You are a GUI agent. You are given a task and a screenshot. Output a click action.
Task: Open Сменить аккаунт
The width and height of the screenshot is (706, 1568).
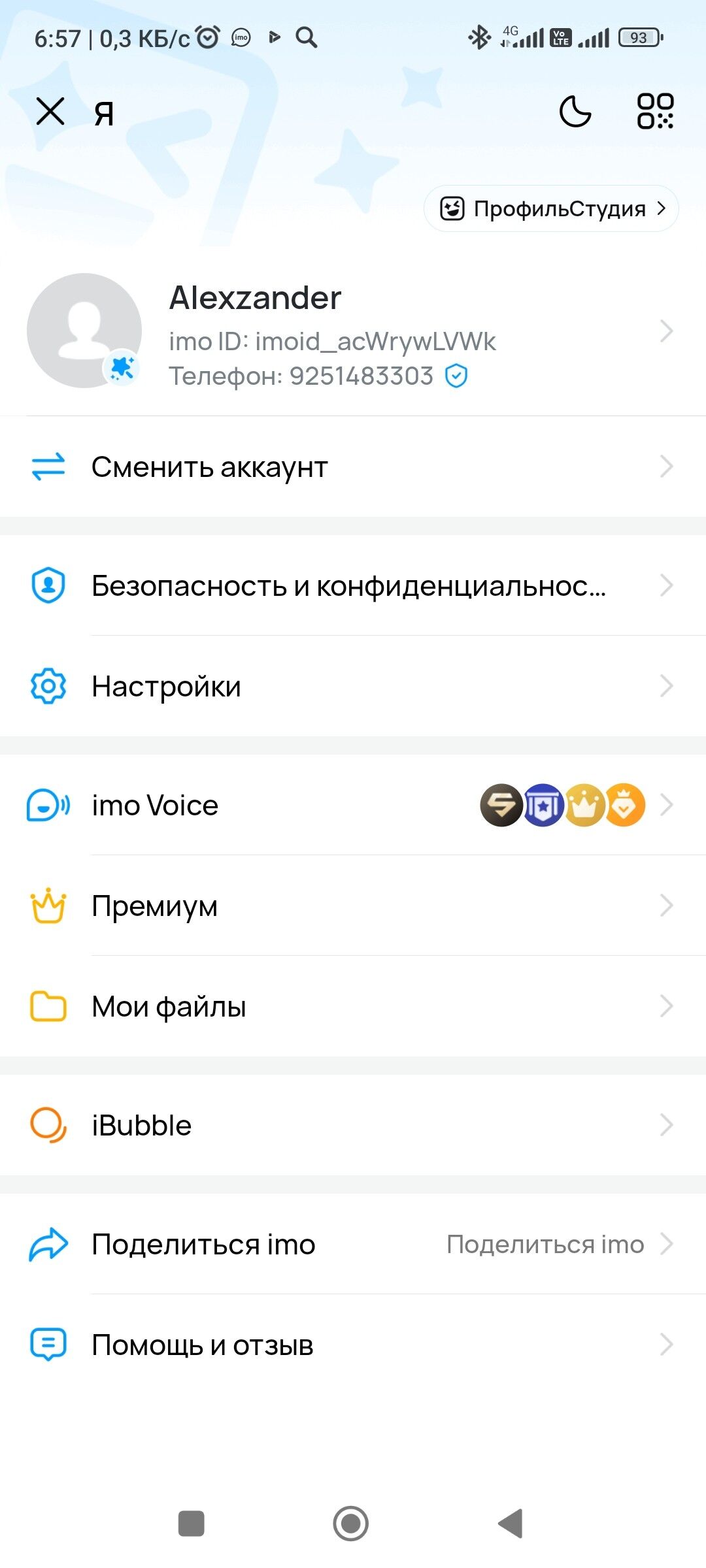[x=353, y=467]
